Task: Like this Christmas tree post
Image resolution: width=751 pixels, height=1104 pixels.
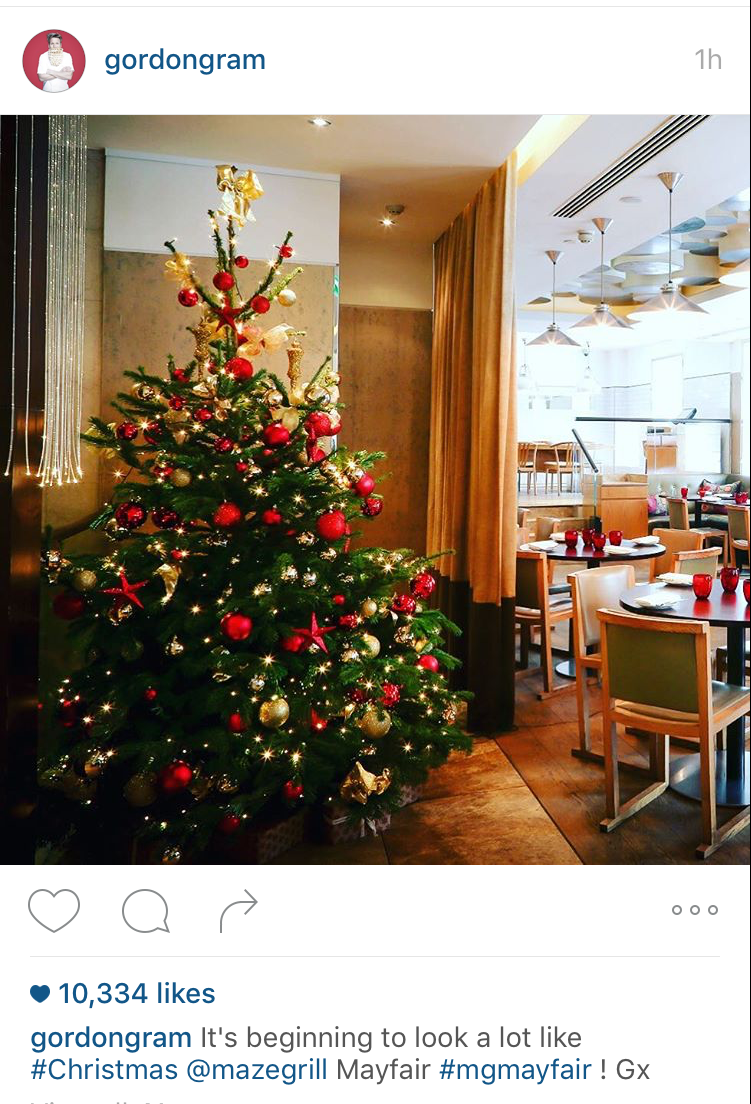Action: (53, 910)
